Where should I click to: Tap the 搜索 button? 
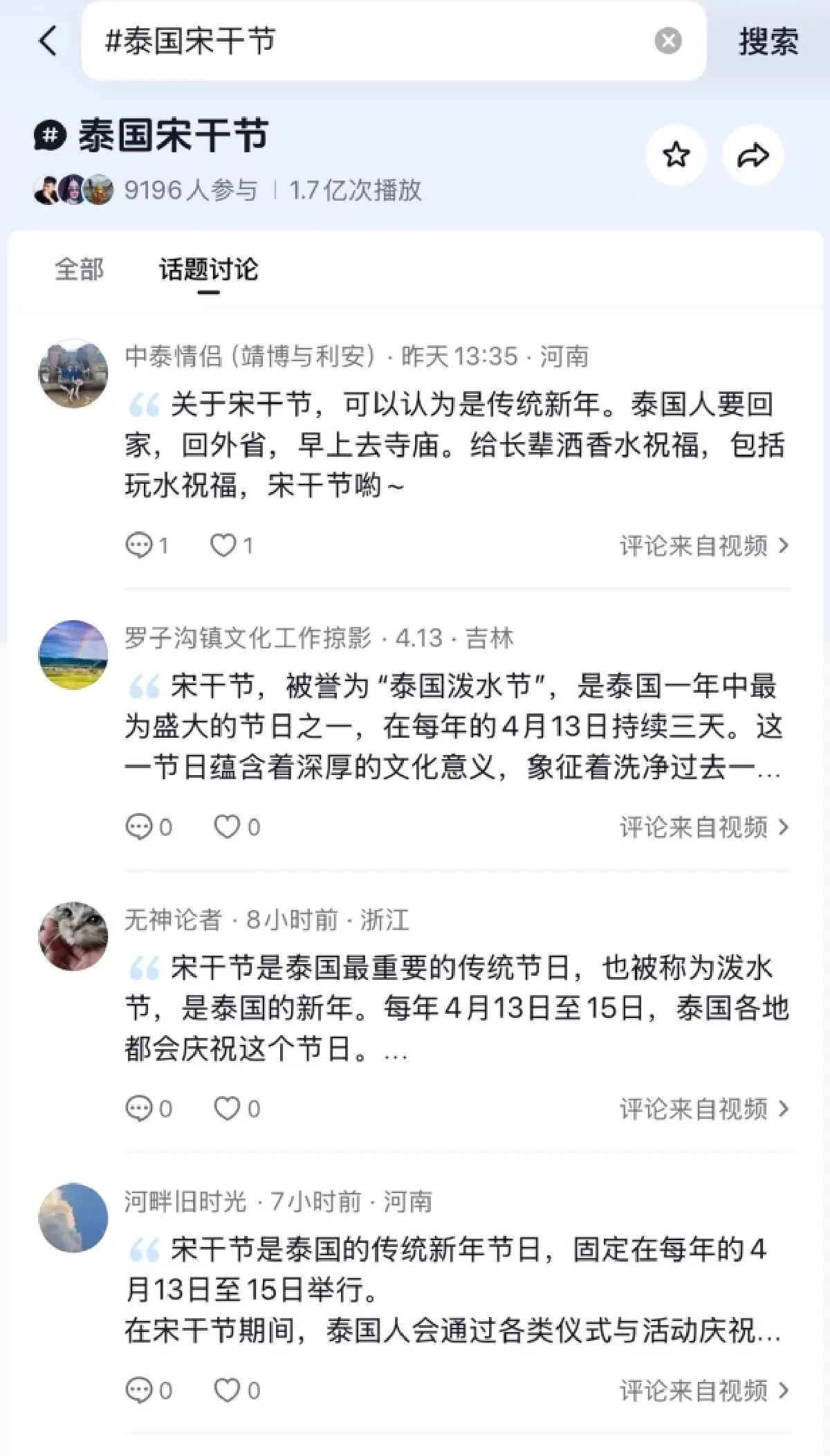(x=768, y=42)
